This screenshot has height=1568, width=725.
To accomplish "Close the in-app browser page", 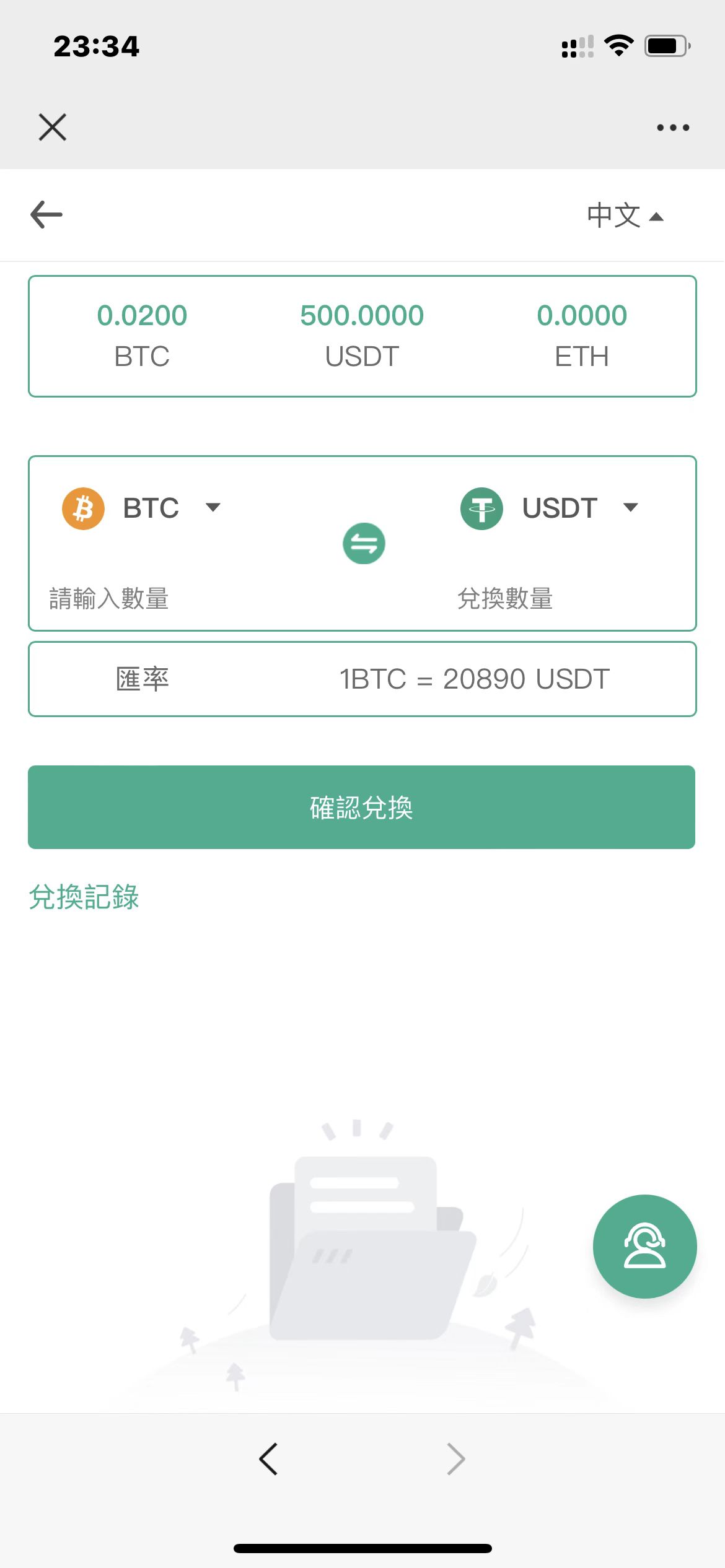I will (53, 128).
